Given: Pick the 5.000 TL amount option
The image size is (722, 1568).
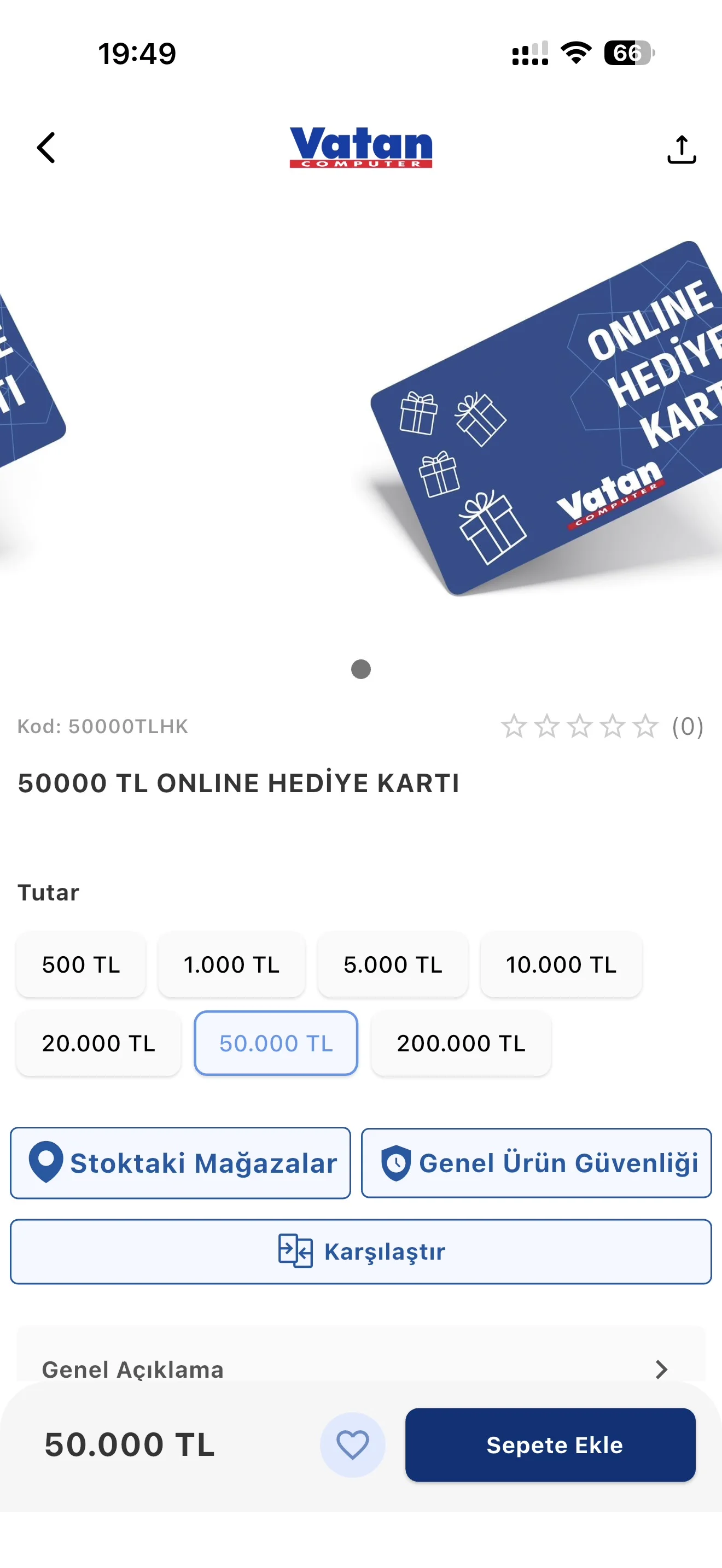Looking at the screenshot, I should pos(393,965).
